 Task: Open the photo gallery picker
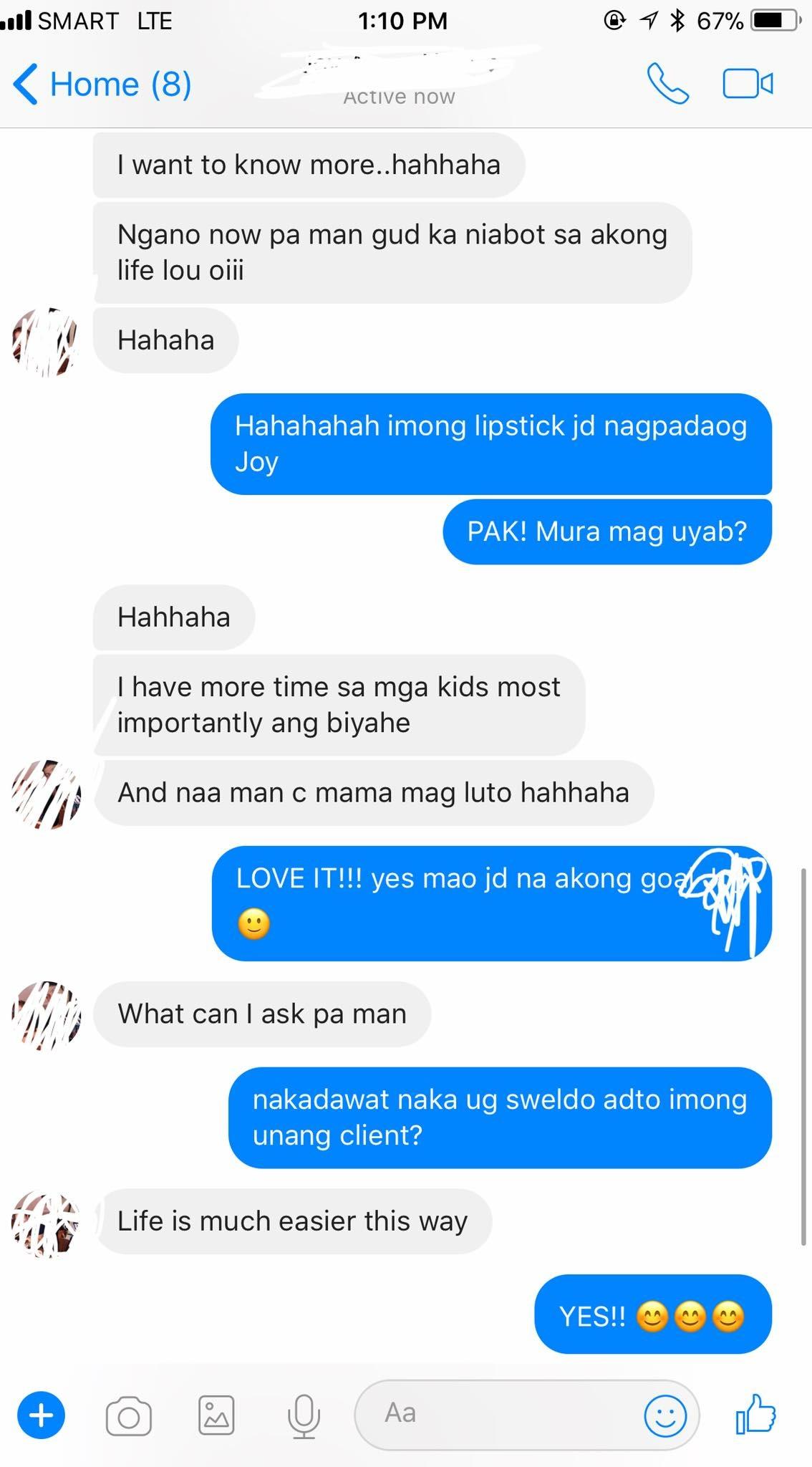216,1415
